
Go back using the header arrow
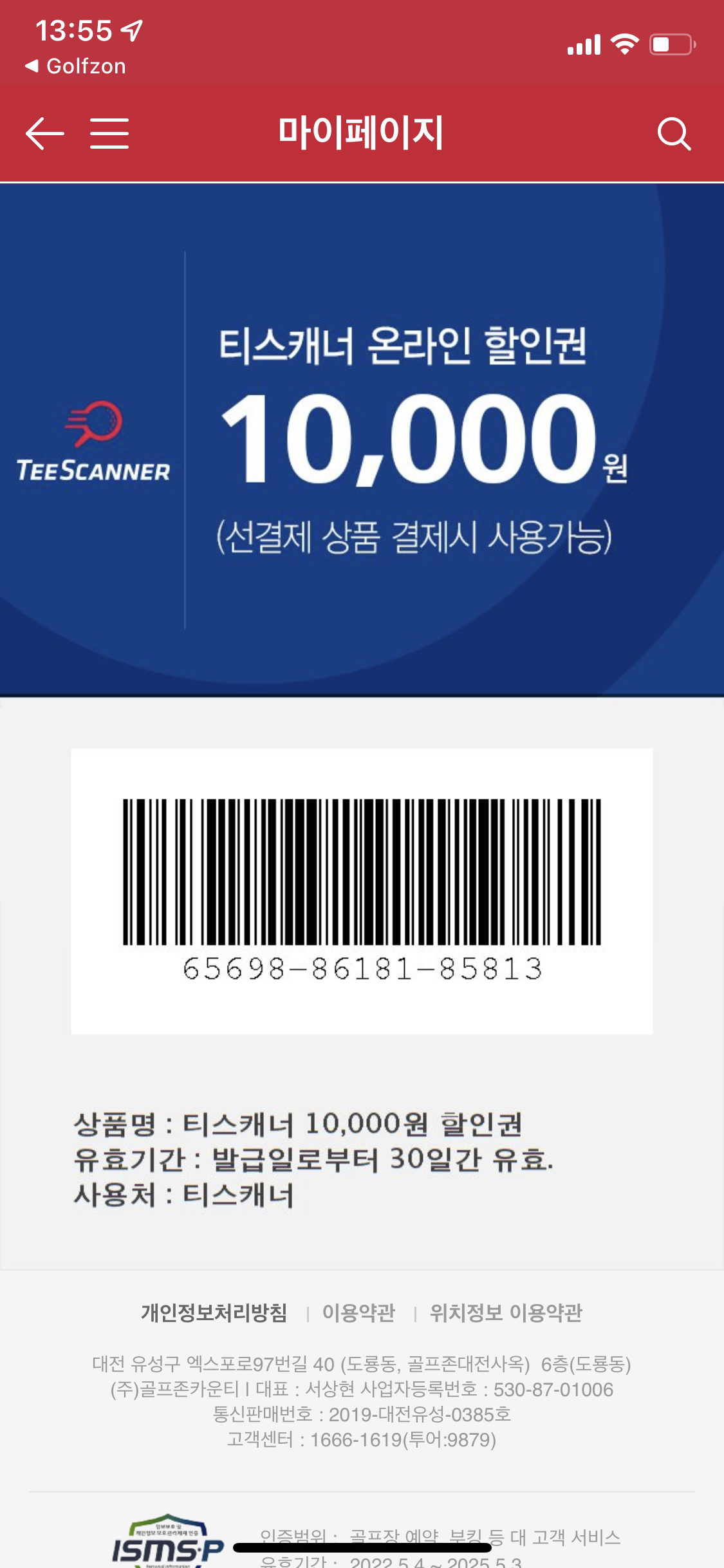point(44,133)
